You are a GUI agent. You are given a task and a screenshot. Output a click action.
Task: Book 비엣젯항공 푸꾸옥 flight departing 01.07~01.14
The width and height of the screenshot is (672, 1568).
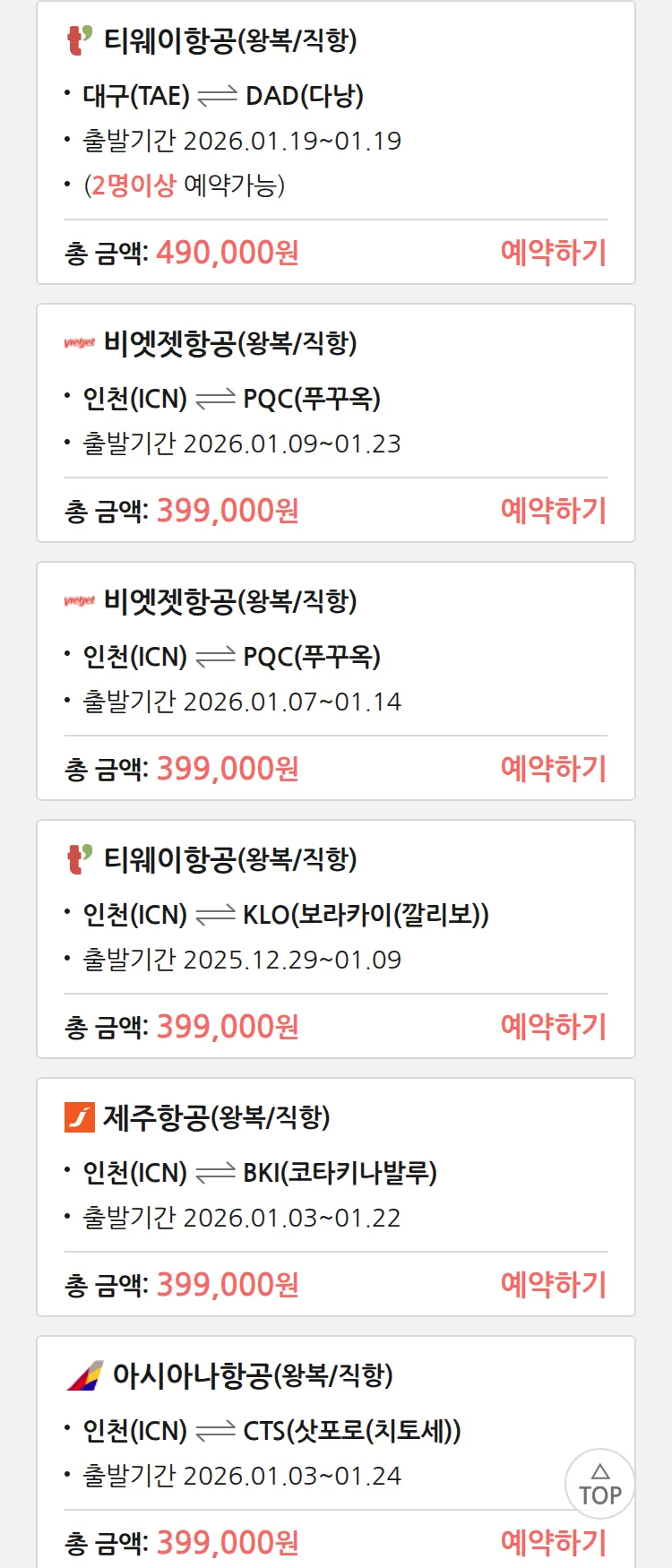click(x=553, y=769)
